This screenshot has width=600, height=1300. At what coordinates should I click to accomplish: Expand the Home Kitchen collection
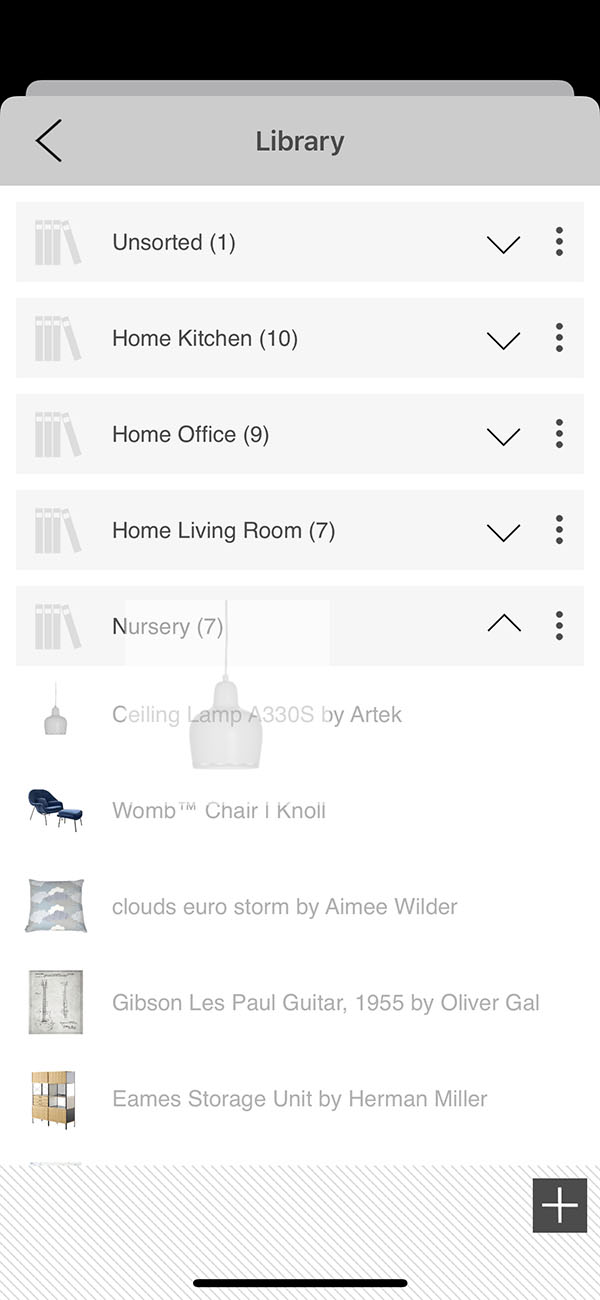[503, 339]
